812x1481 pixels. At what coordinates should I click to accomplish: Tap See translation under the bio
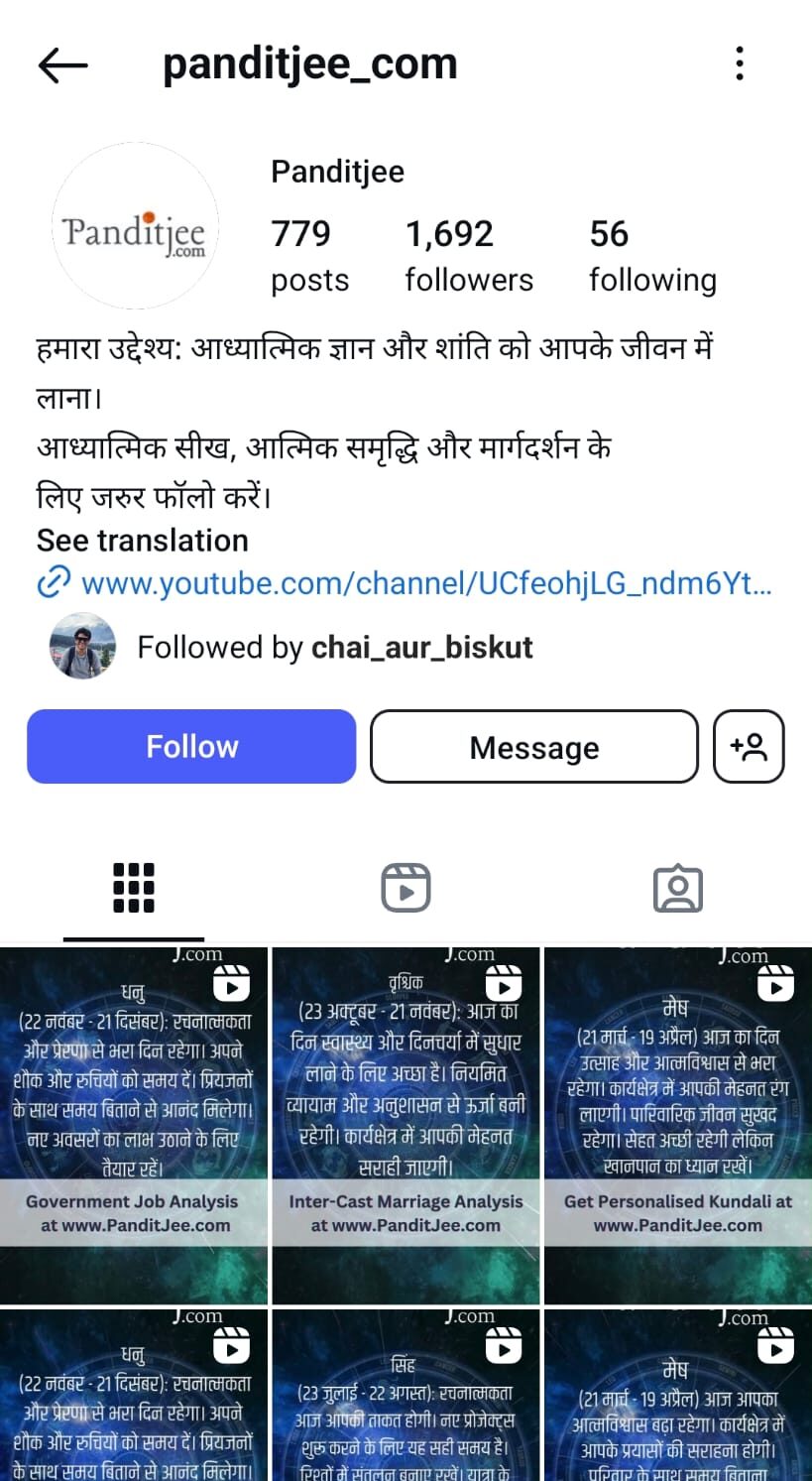(x=143, y=541)
